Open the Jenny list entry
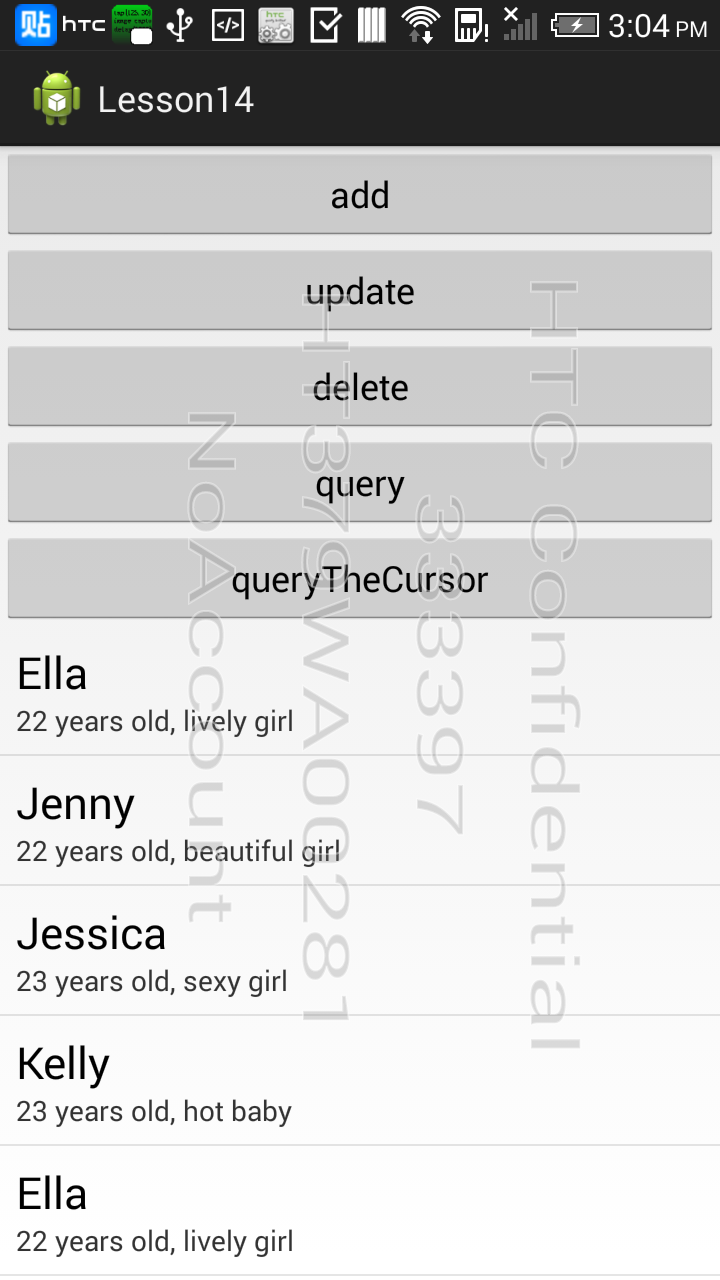720x1280 pixels. pos(360,820)
